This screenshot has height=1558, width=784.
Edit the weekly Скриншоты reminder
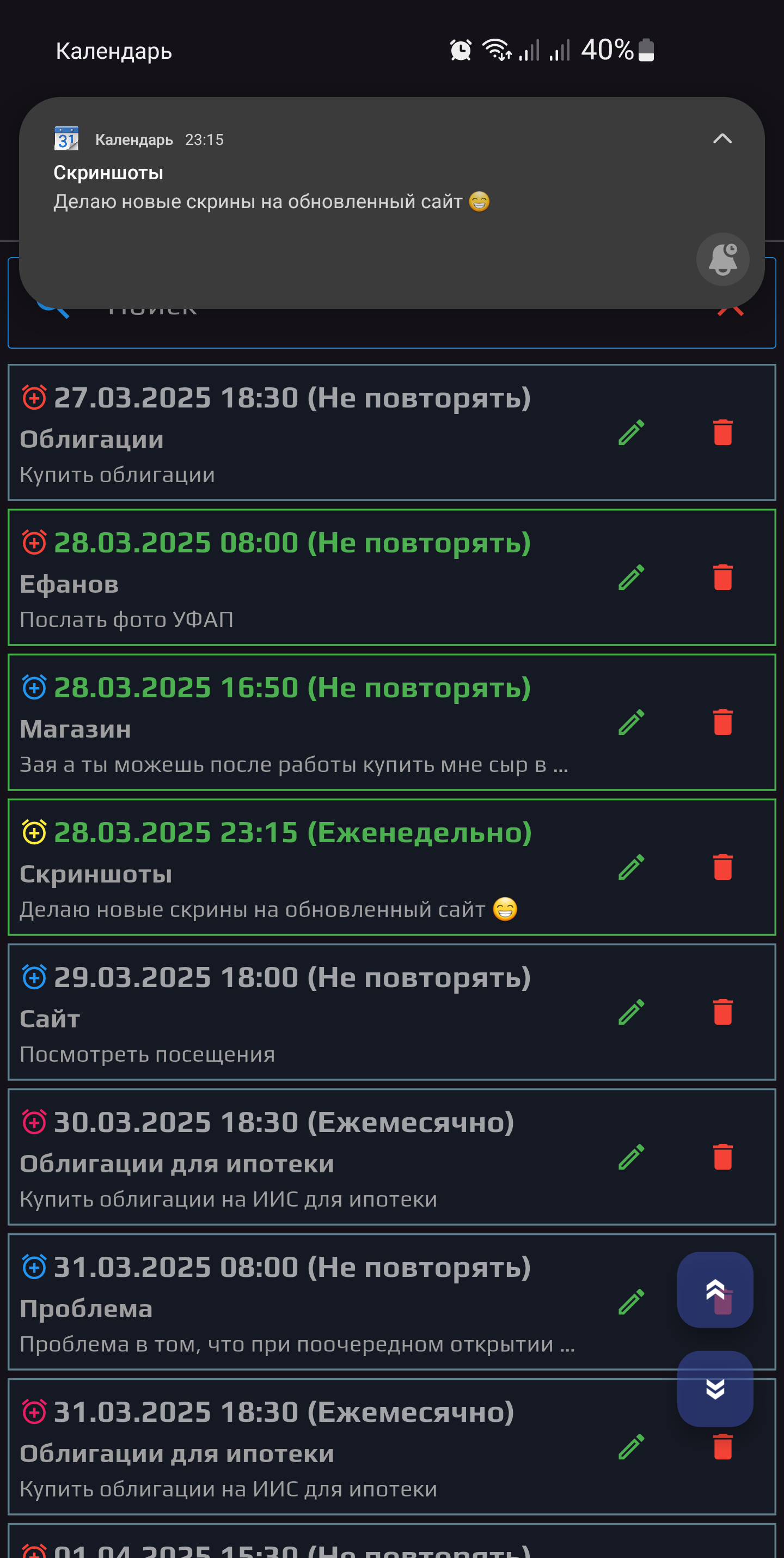(x=631, y=866)
